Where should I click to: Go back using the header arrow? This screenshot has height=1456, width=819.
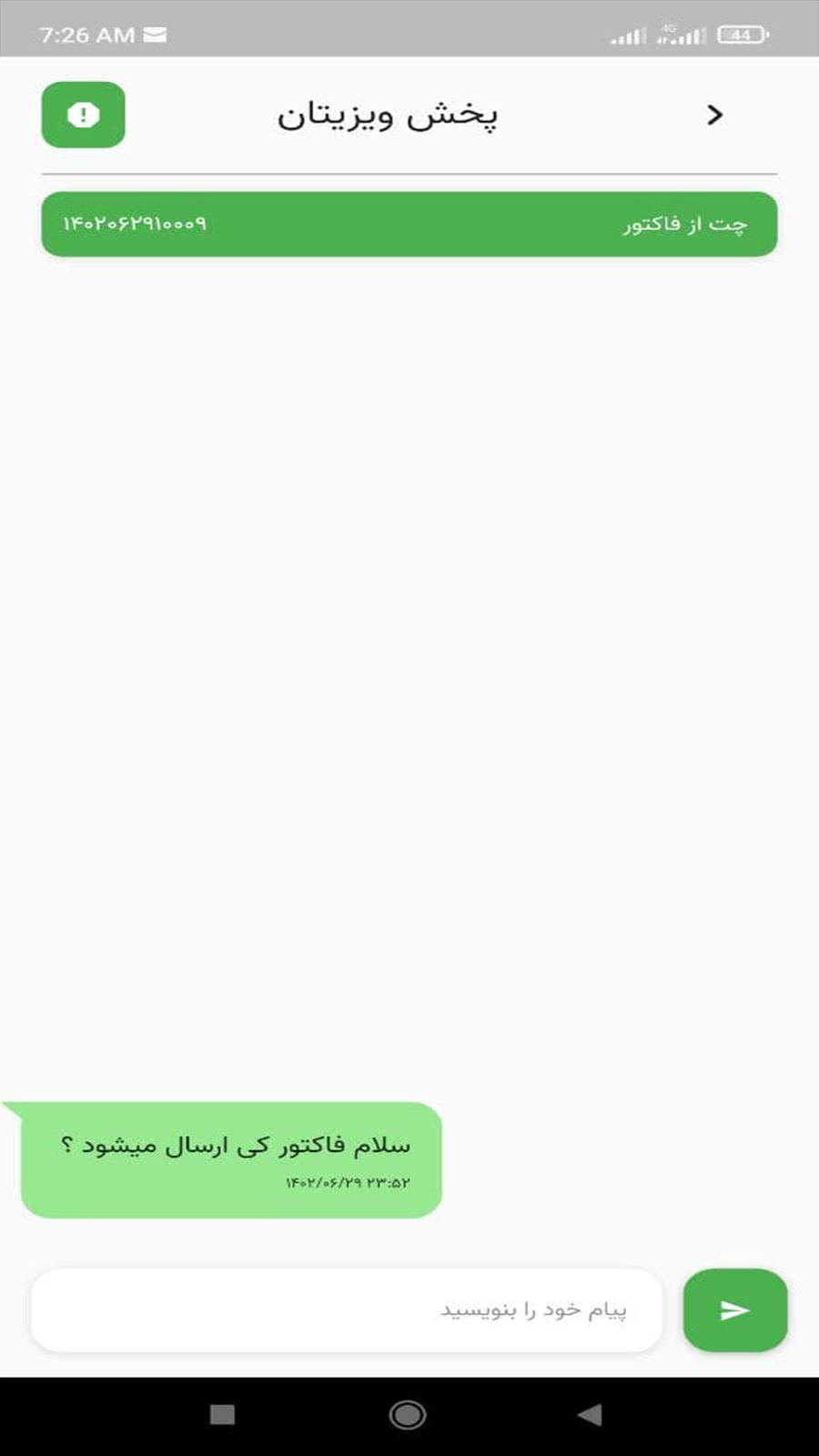coord(714,115)
